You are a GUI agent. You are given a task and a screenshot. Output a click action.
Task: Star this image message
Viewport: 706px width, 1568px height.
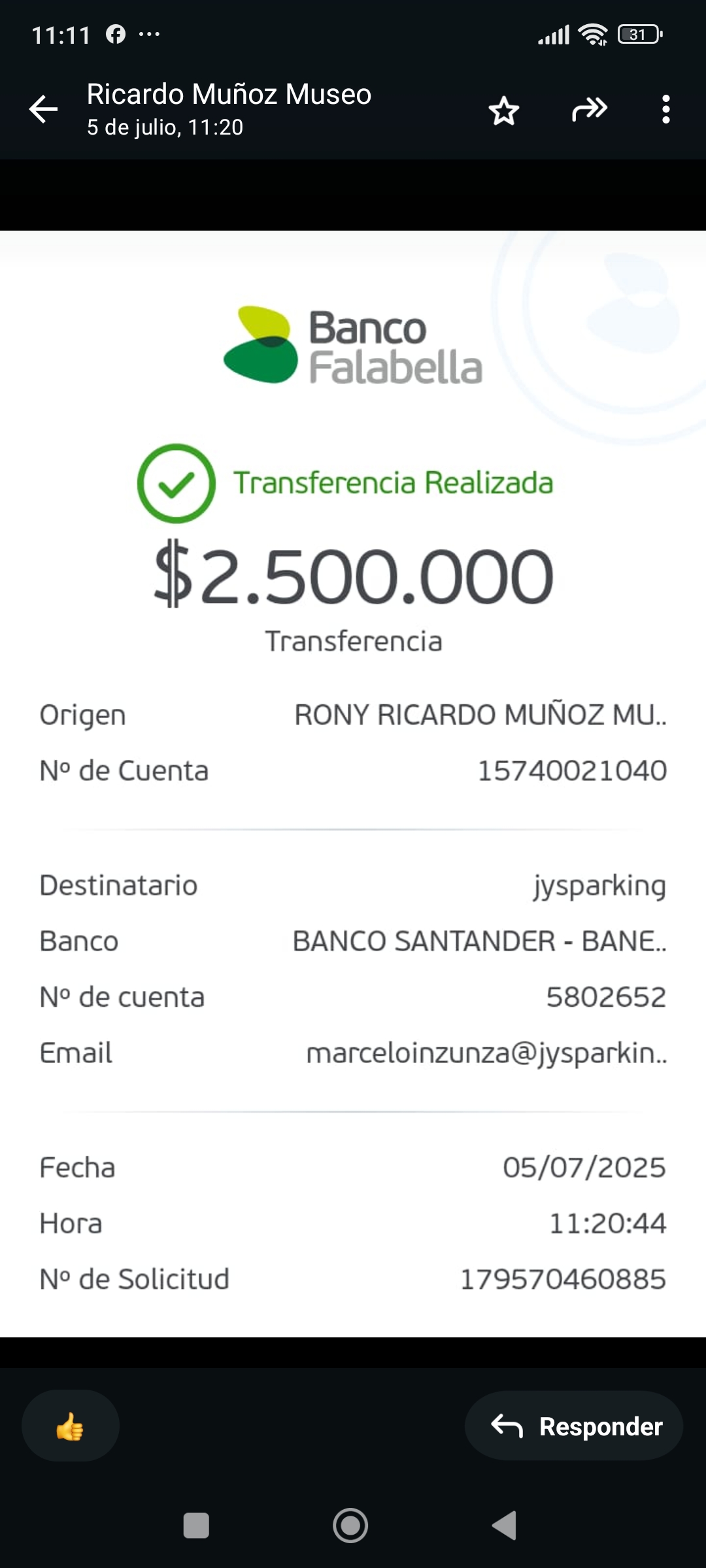click(504, 110)
